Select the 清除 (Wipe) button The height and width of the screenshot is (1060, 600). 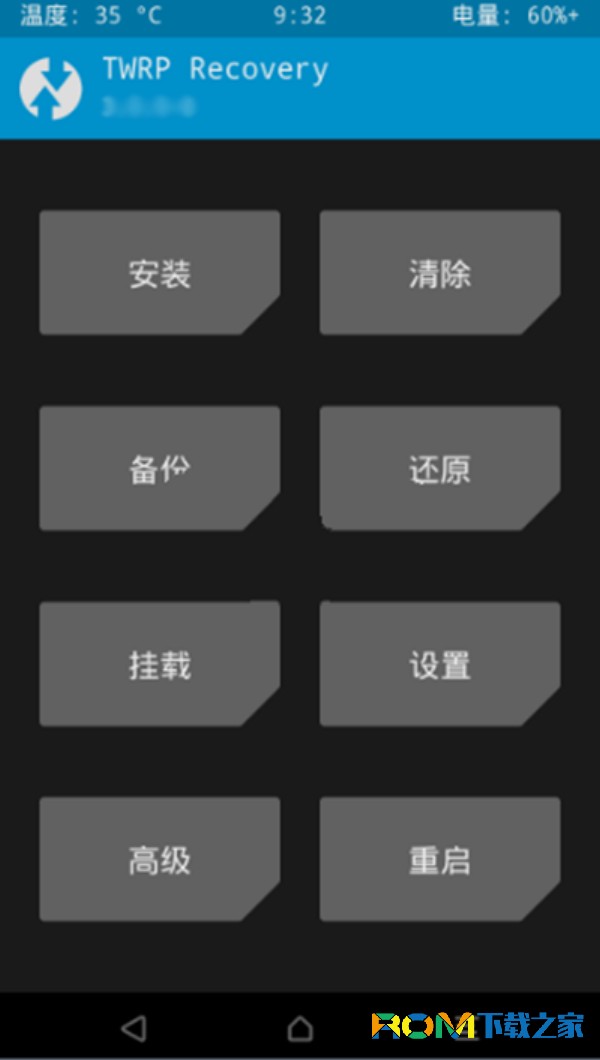click(x=439, y=273)
